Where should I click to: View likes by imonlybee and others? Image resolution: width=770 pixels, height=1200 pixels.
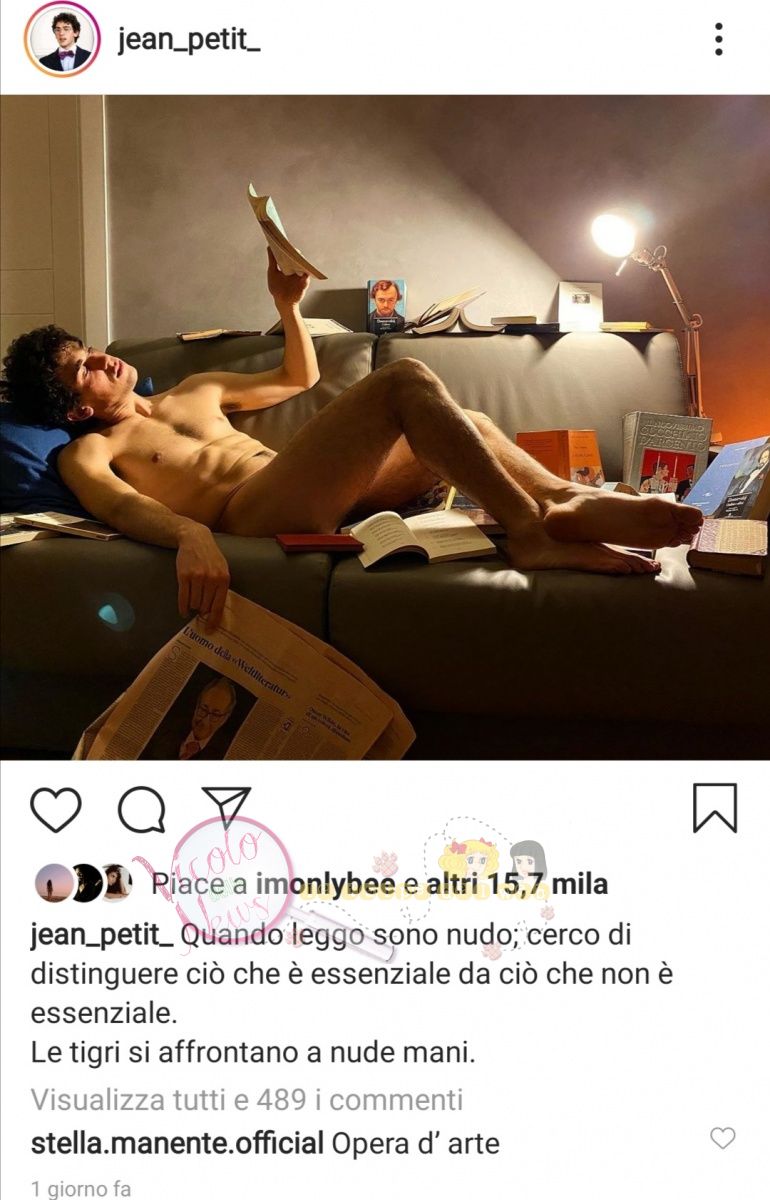[x=380, y=884]
